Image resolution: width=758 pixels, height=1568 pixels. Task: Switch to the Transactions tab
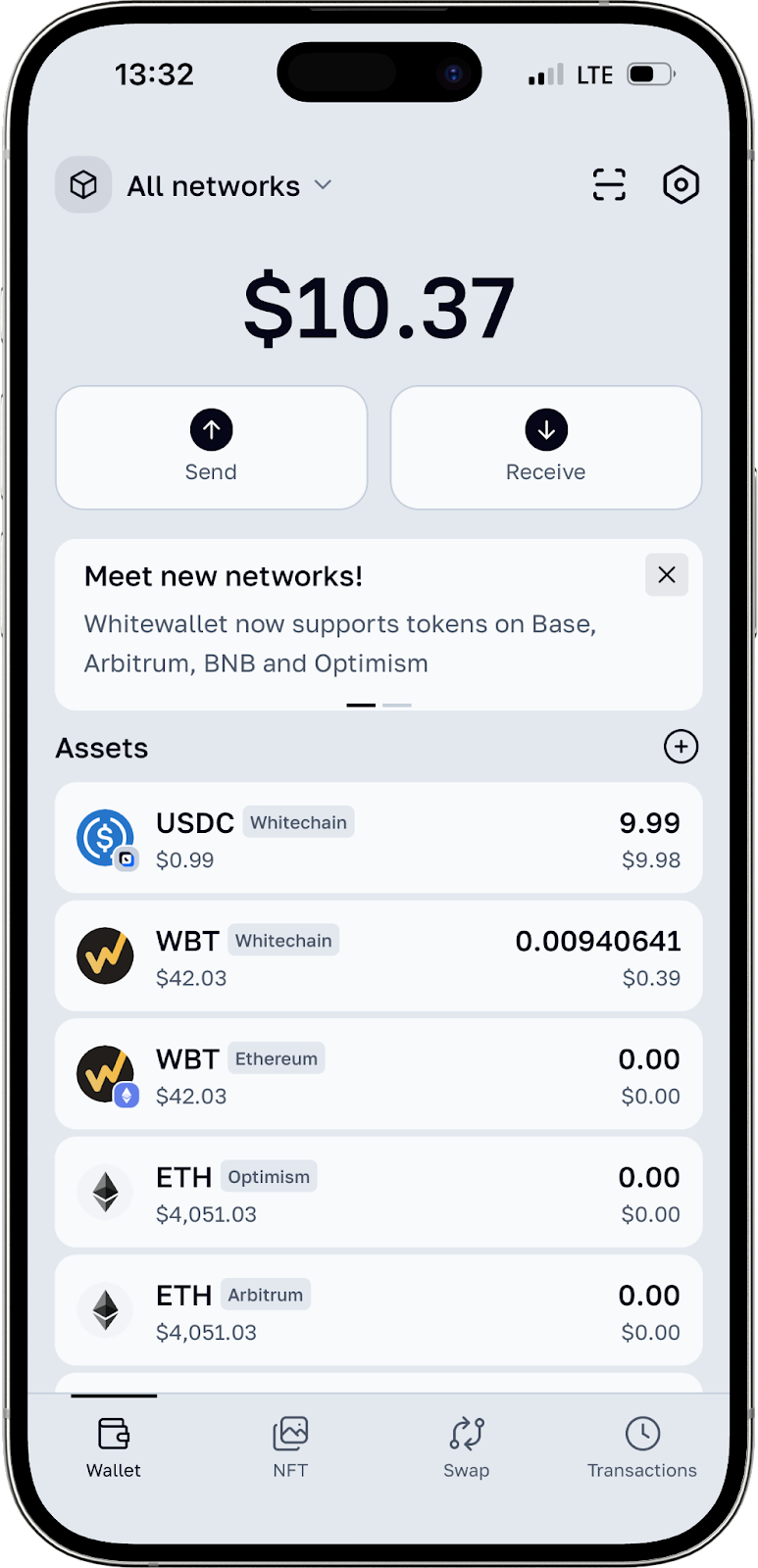pyautogui.click(x=642, y=1446)
